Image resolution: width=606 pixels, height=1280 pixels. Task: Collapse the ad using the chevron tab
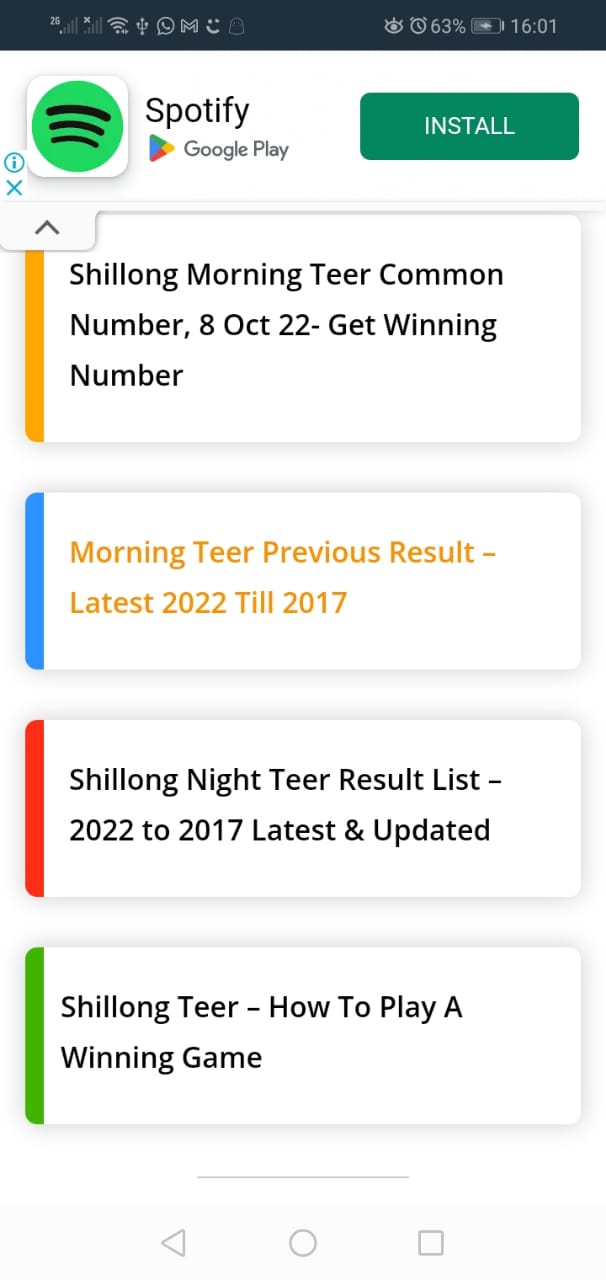pos(47,228)
